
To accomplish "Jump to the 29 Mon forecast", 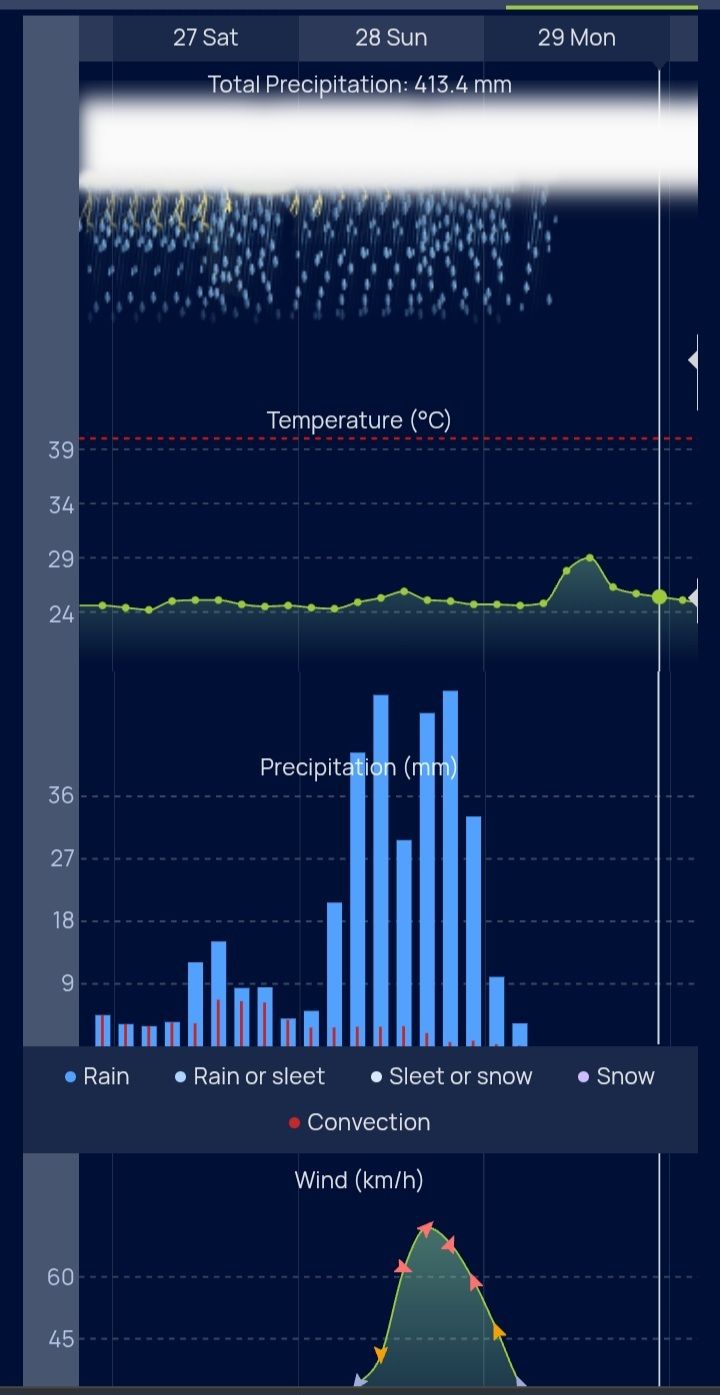I will tap(576, 38).
